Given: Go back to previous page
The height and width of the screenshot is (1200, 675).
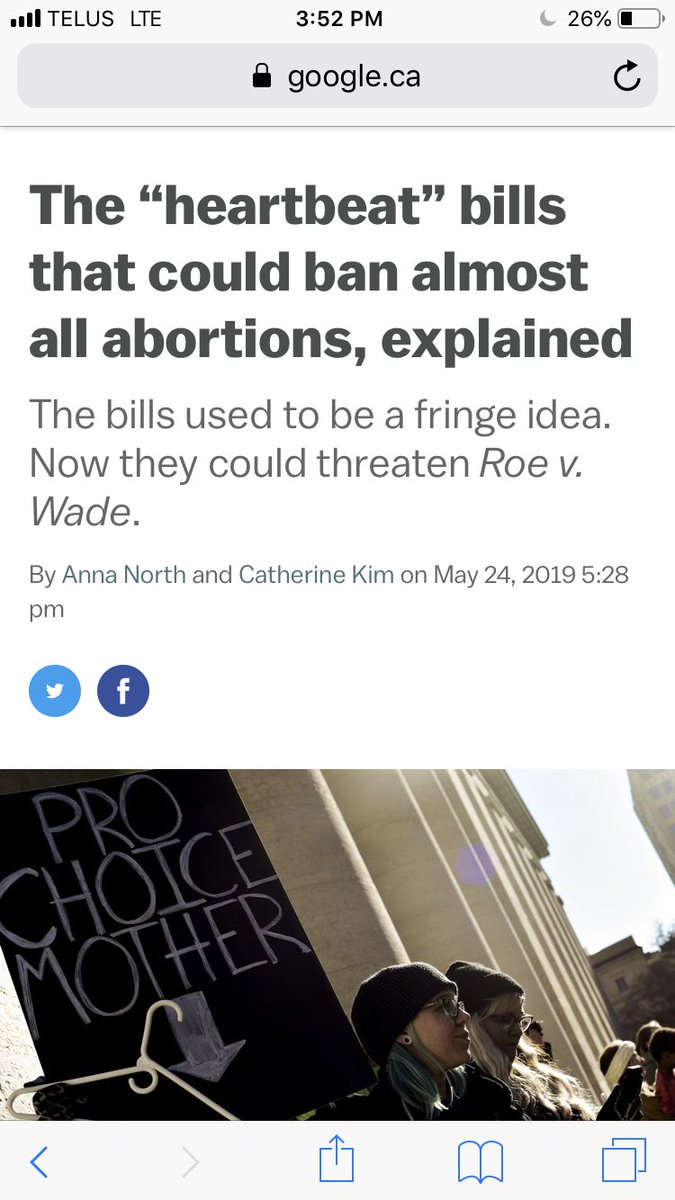Looking at the screenshot, I should pos(39,1162).
